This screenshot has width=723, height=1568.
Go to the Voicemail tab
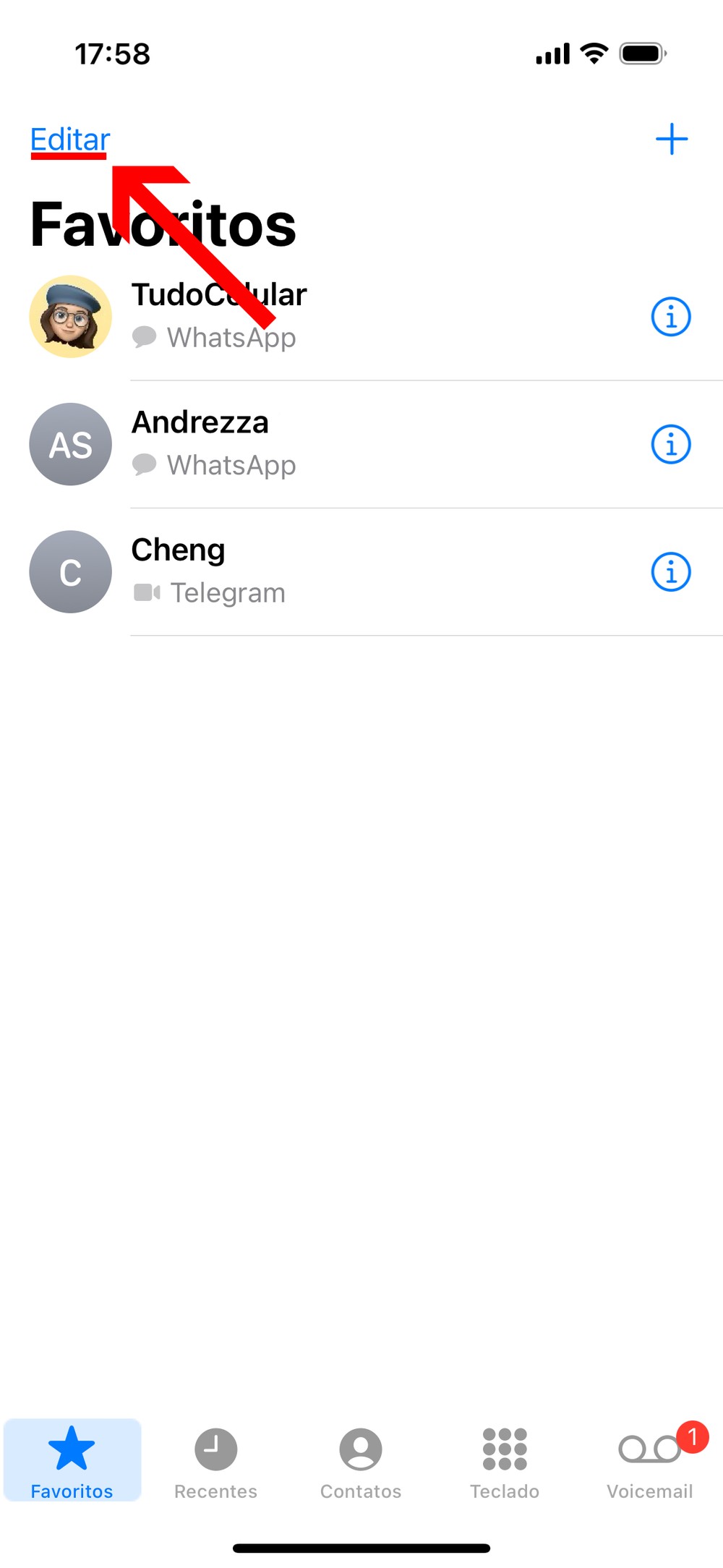pos(649,1462)
